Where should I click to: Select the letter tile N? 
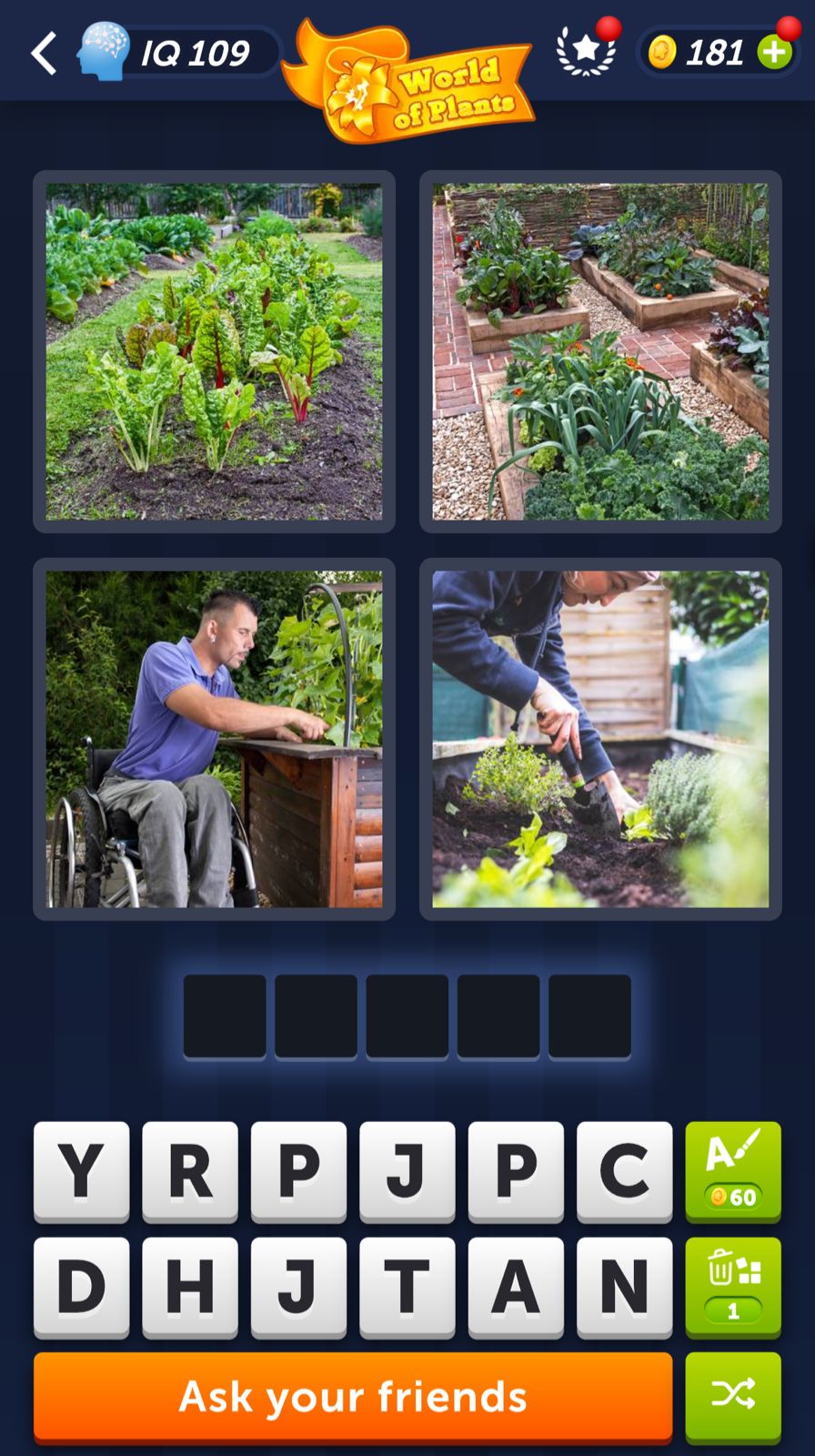click(624, 1287)
